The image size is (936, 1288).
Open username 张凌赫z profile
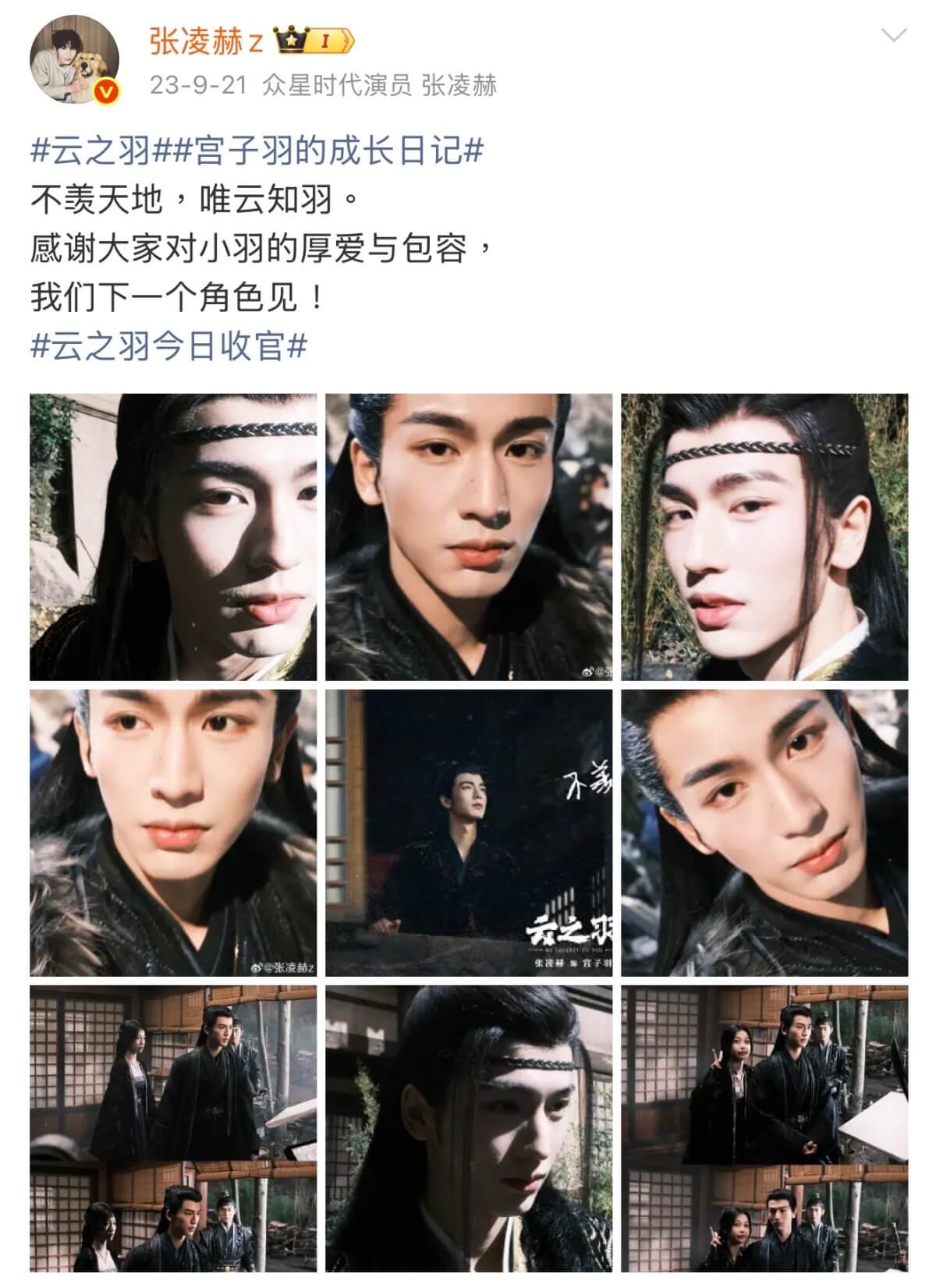(206, 41)
